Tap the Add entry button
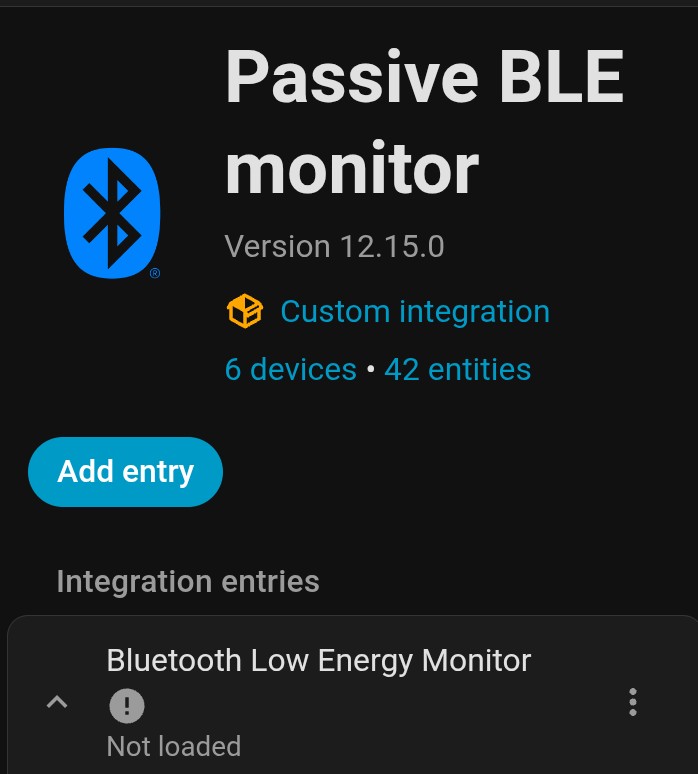698x774 pixels. pyautogui.click(x=125, y=471)
